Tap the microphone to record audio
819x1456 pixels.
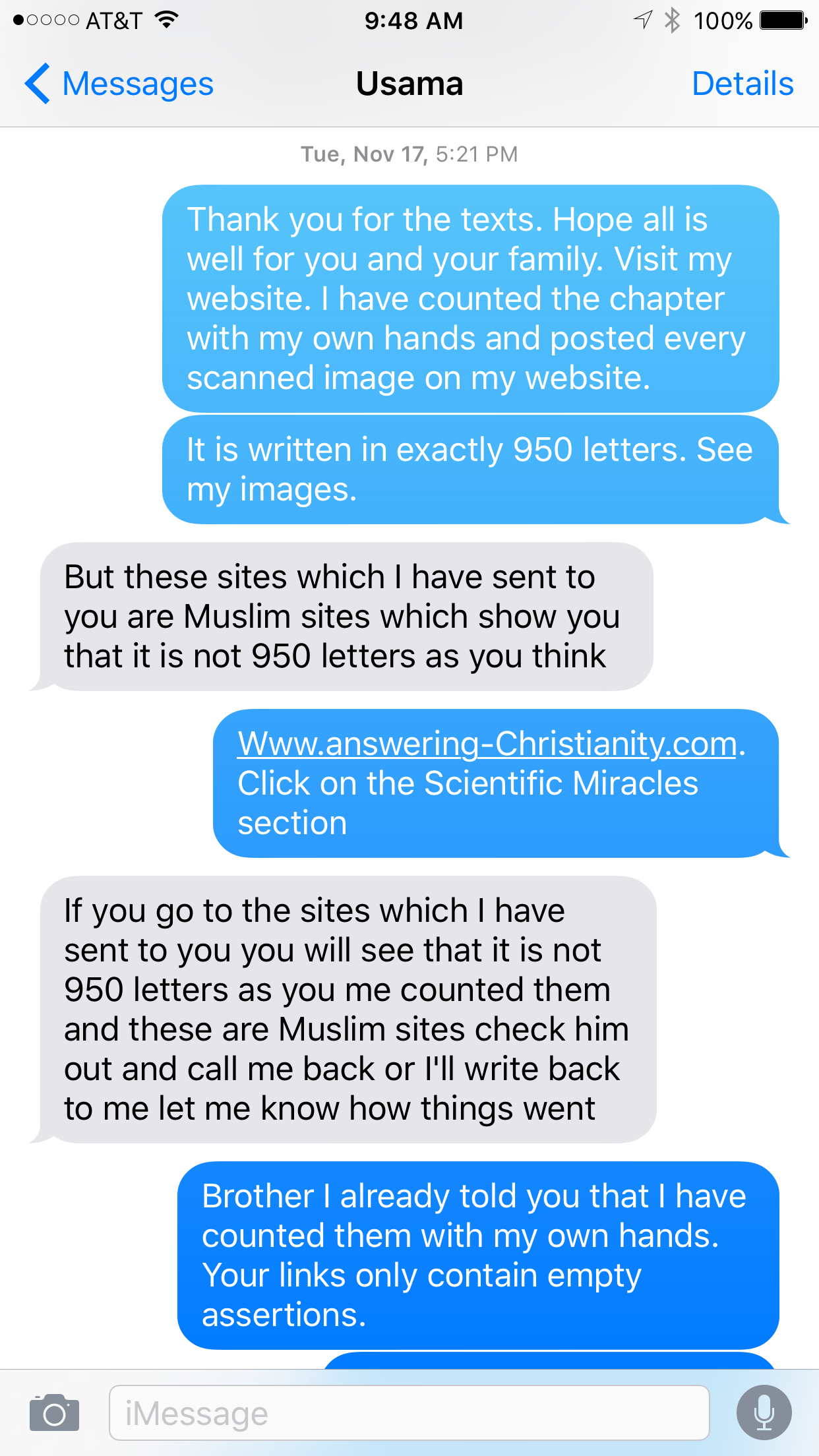click(x=764, y=1412)
